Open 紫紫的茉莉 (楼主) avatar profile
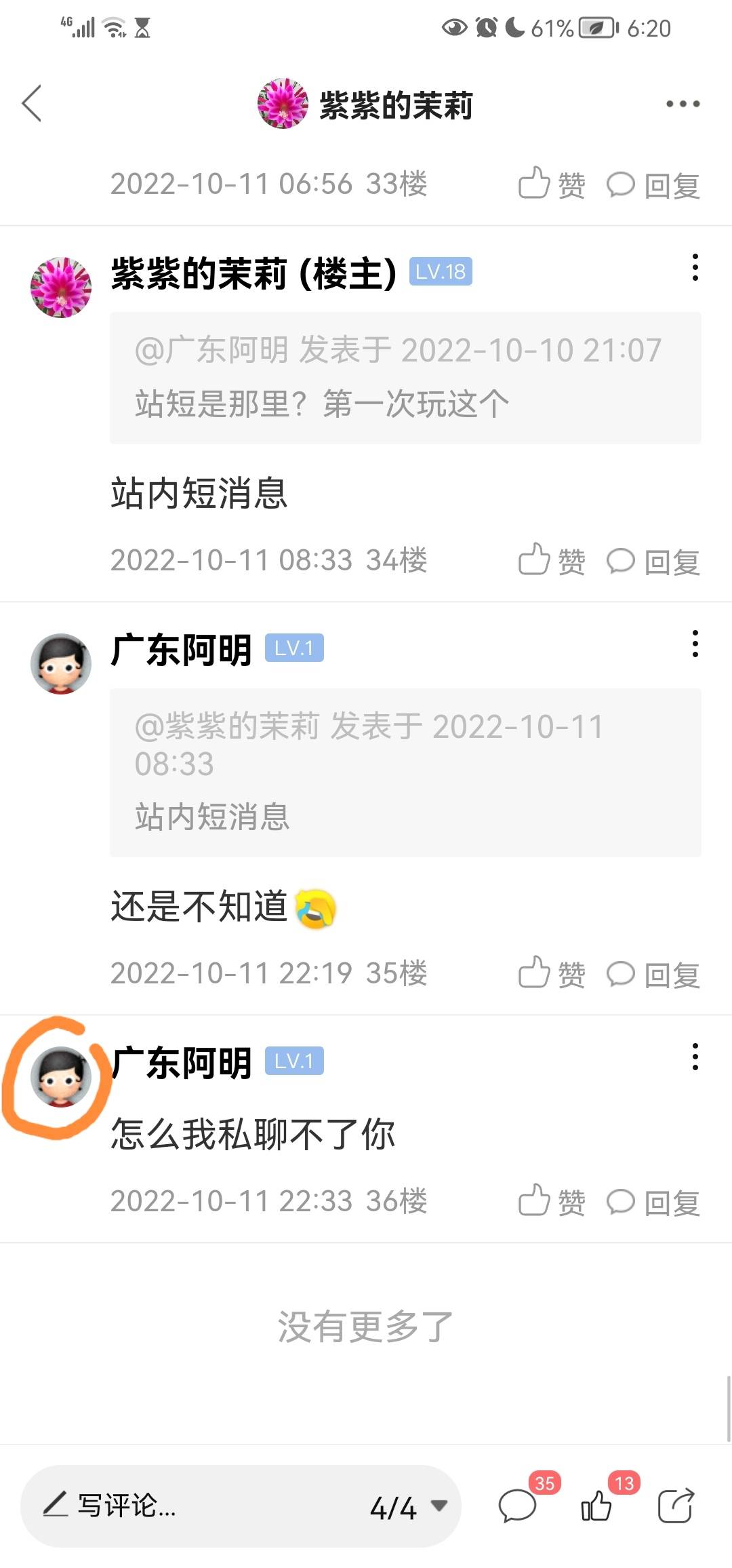Screen dimensions: 732x1568 click(61, 287)
